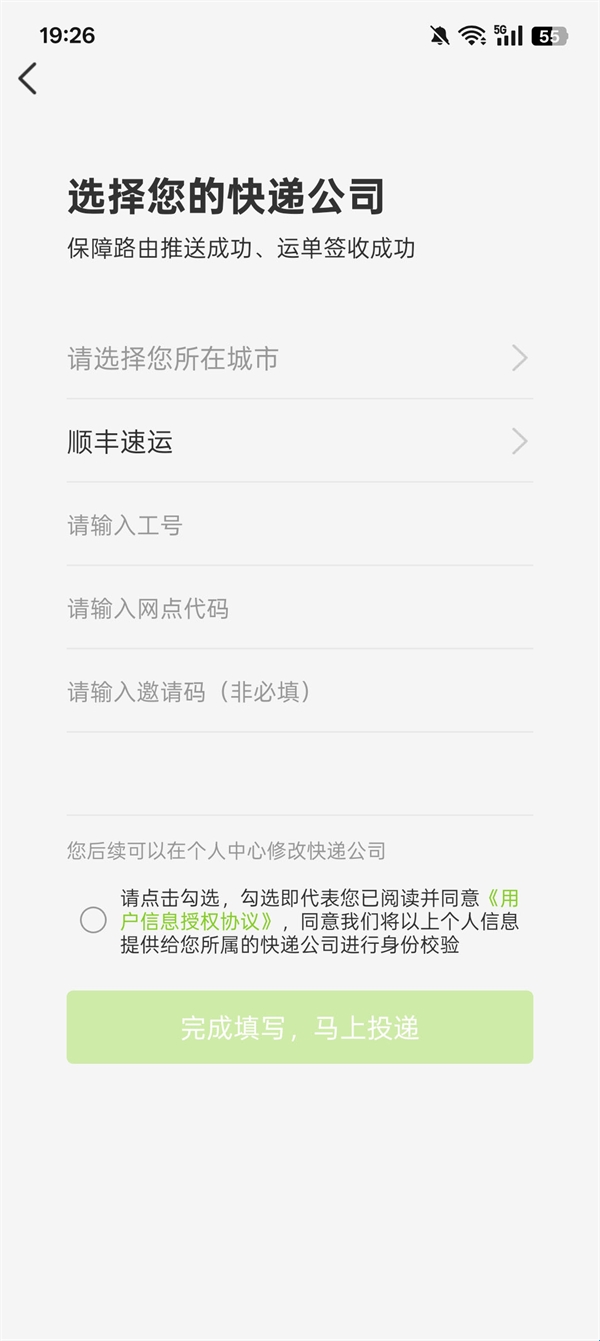This screenshot has width=600, height=1341.
Task: Submit with 完成填写，马上投递 button
Action: 300,1027
